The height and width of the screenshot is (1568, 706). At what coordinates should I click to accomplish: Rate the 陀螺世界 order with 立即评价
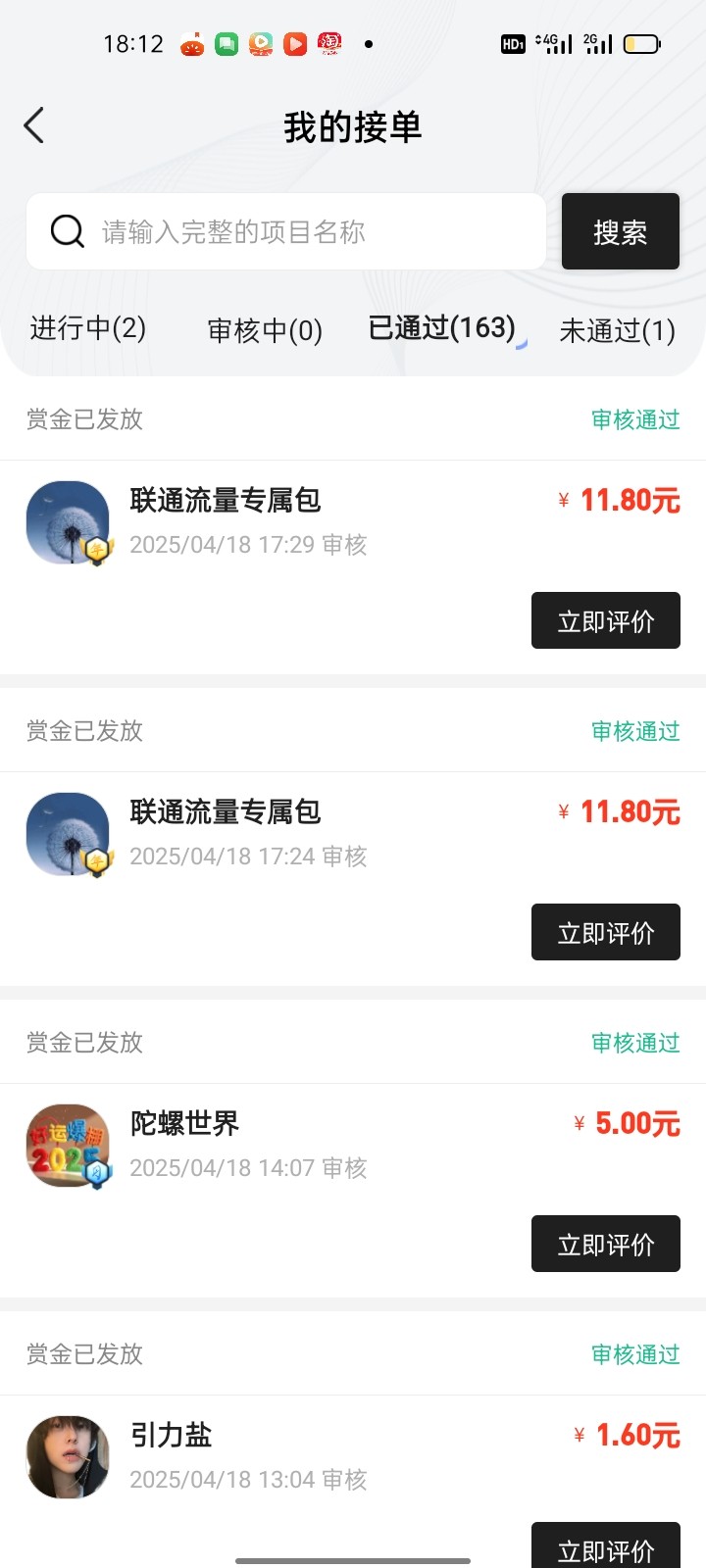tap(605, 1244)
